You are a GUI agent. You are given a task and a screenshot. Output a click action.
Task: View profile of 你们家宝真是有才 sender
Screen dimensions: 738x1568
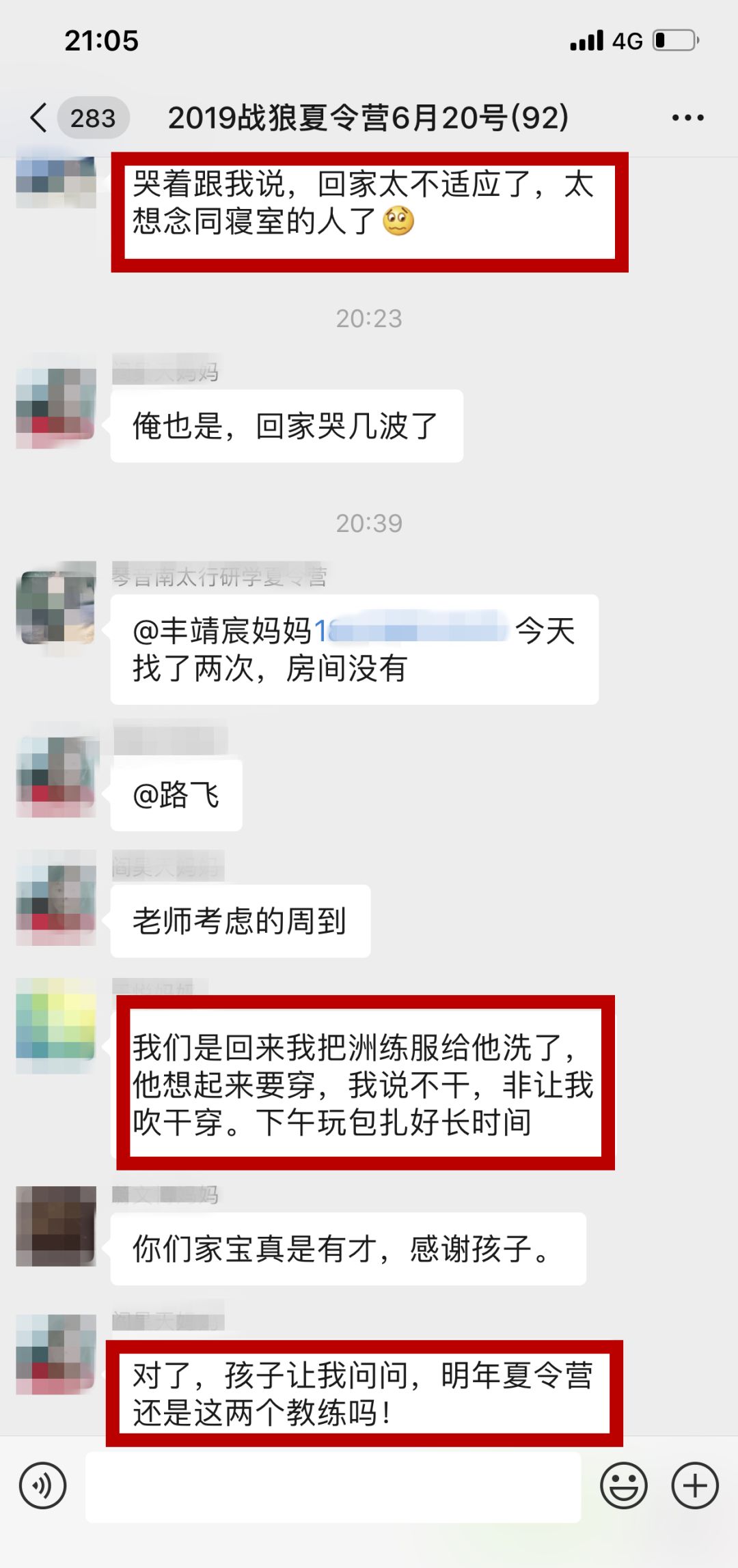[x=56, y=1226]
